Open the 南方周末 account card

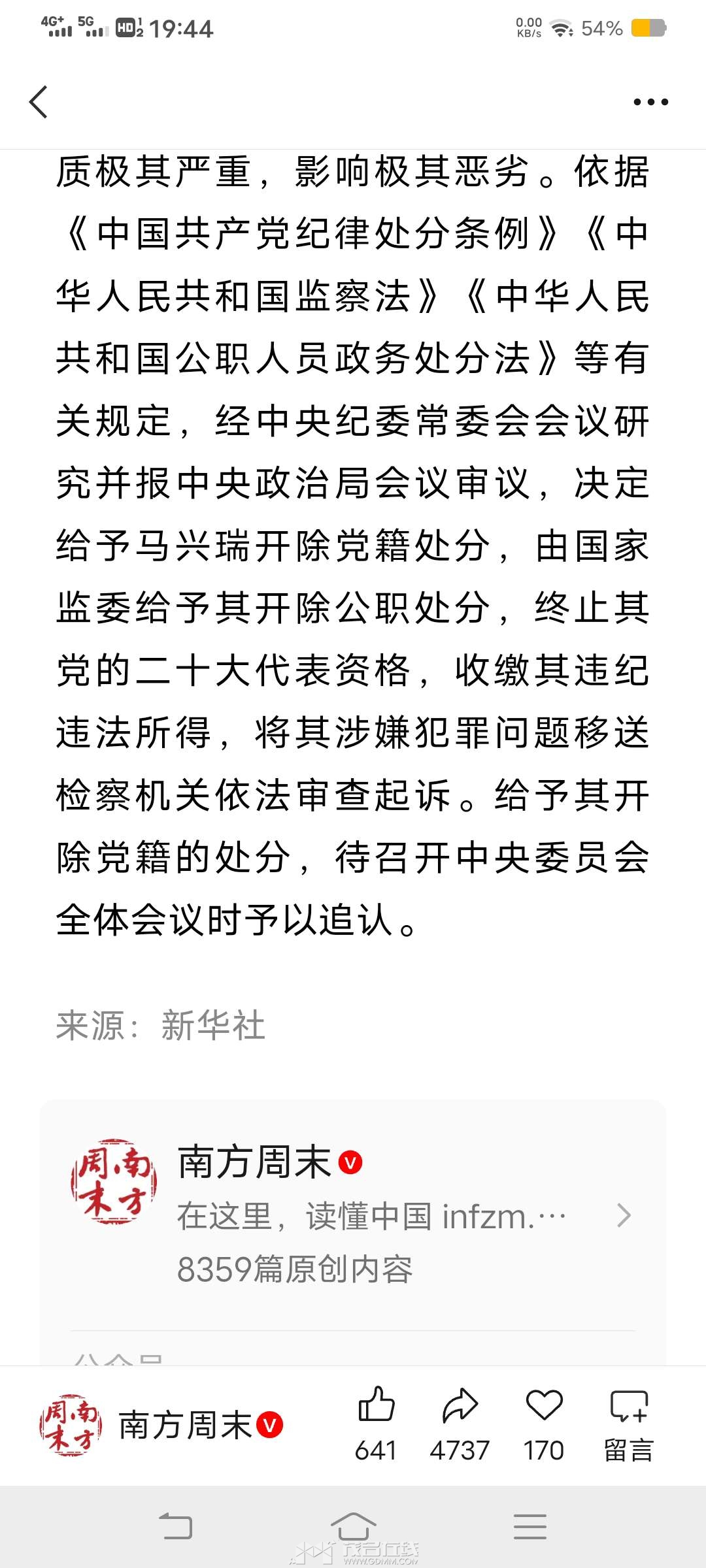click(353, 1215)
